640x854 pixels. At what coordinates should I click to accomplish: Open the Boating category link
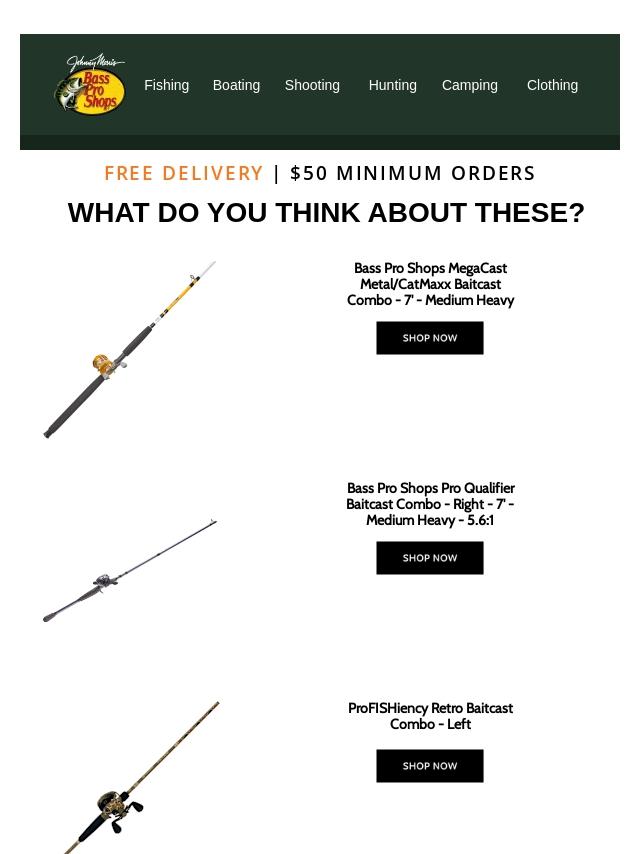pyautogui.click(x=236, y=85)
